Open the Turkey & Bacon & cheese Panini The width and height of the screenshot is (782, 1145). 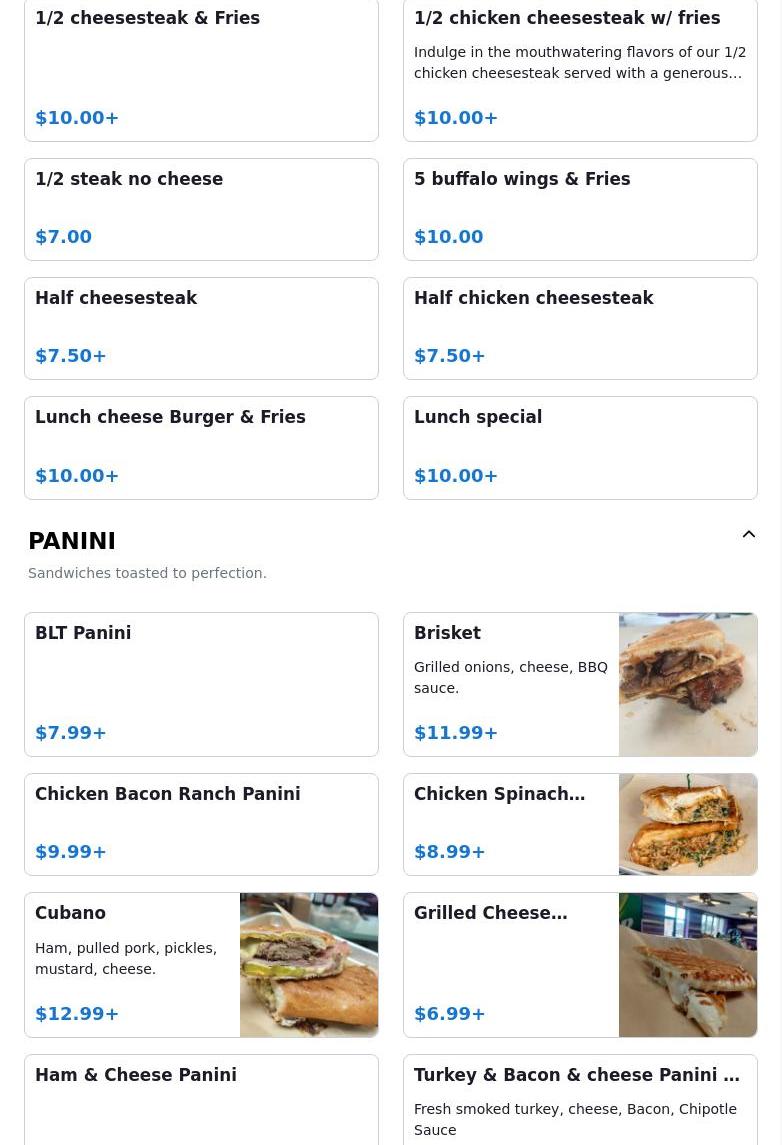(x=580, y=1098)
